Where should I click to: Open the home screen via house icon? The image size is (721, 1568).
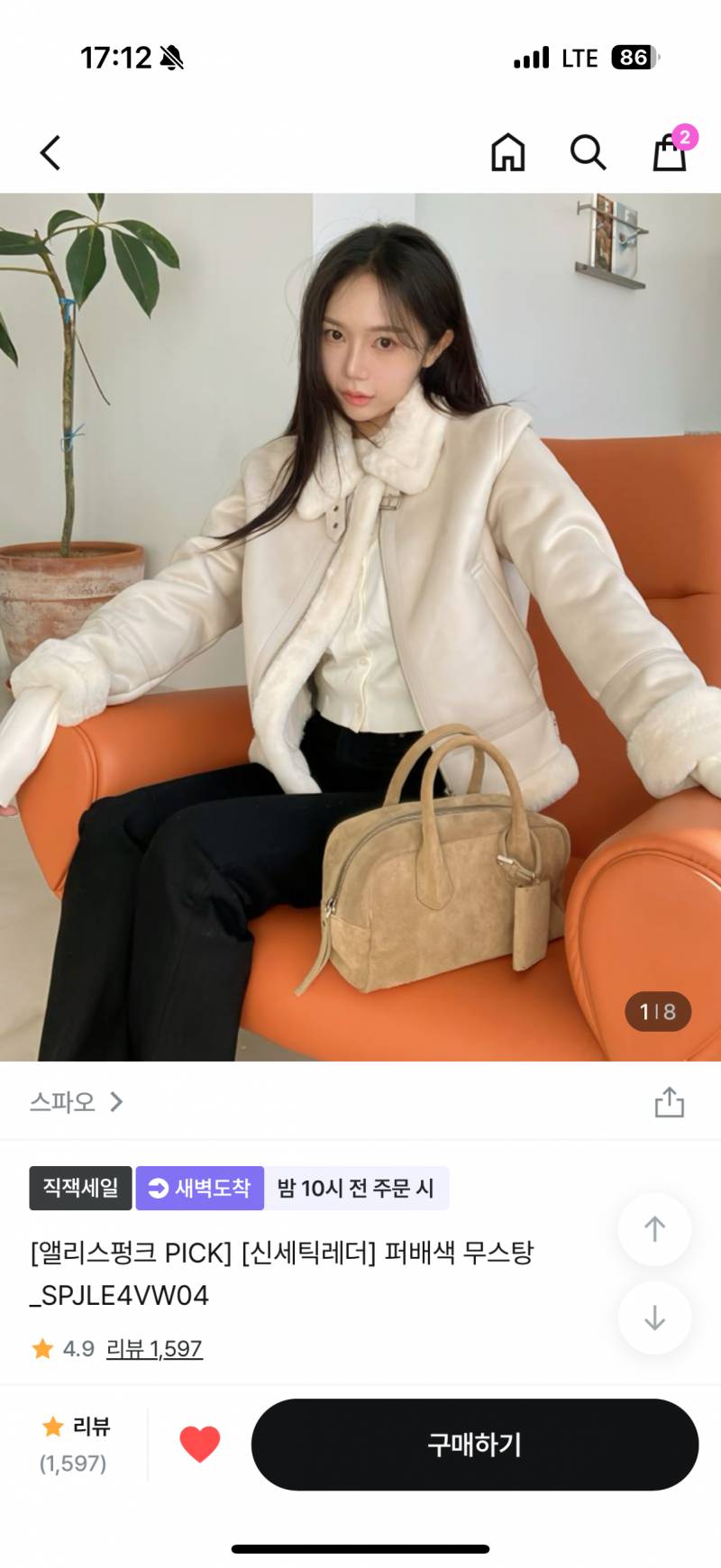click(509, 152)
